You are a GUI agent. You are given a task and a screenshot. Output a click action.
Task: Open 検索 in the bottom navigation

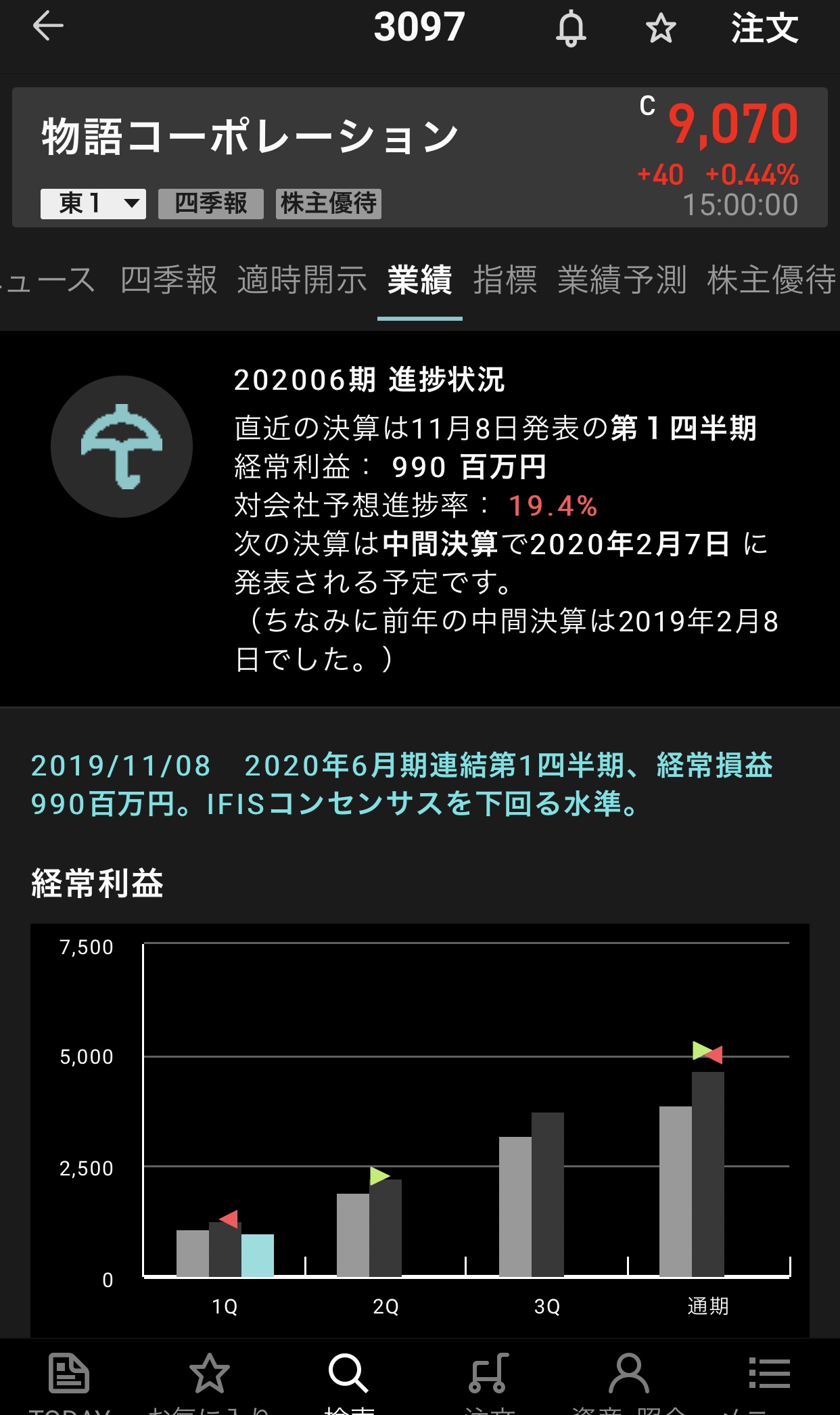coord(349,1378)
